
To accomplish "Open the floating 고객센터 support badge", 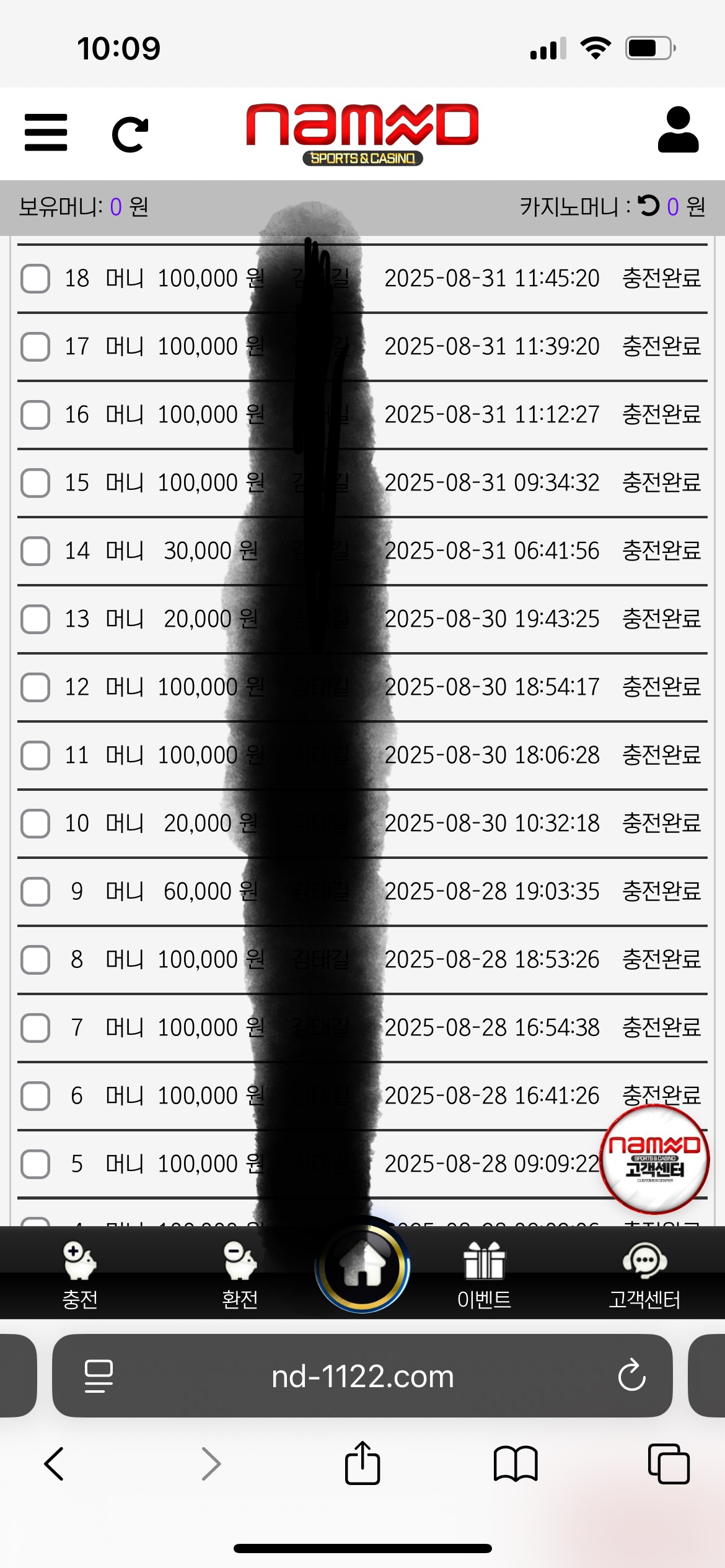I will (654, 1158).
